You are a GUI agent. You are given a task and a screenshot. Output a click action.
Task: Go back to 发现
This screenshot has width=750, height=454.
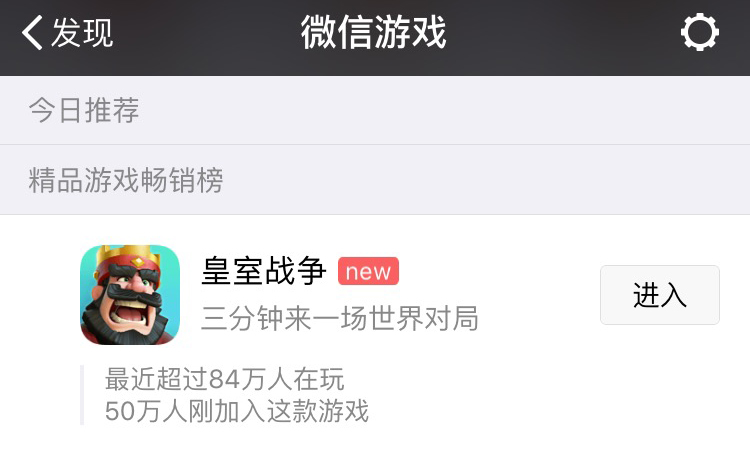click(x=68, y=33)
